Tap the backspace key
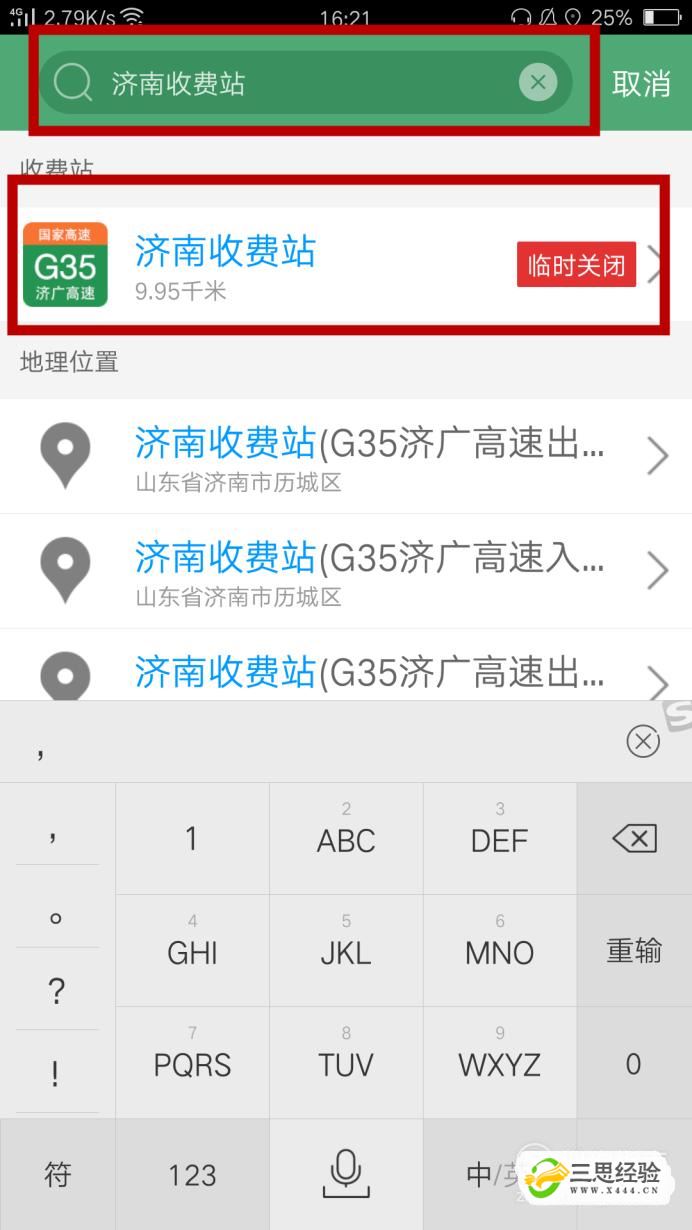 634,838
